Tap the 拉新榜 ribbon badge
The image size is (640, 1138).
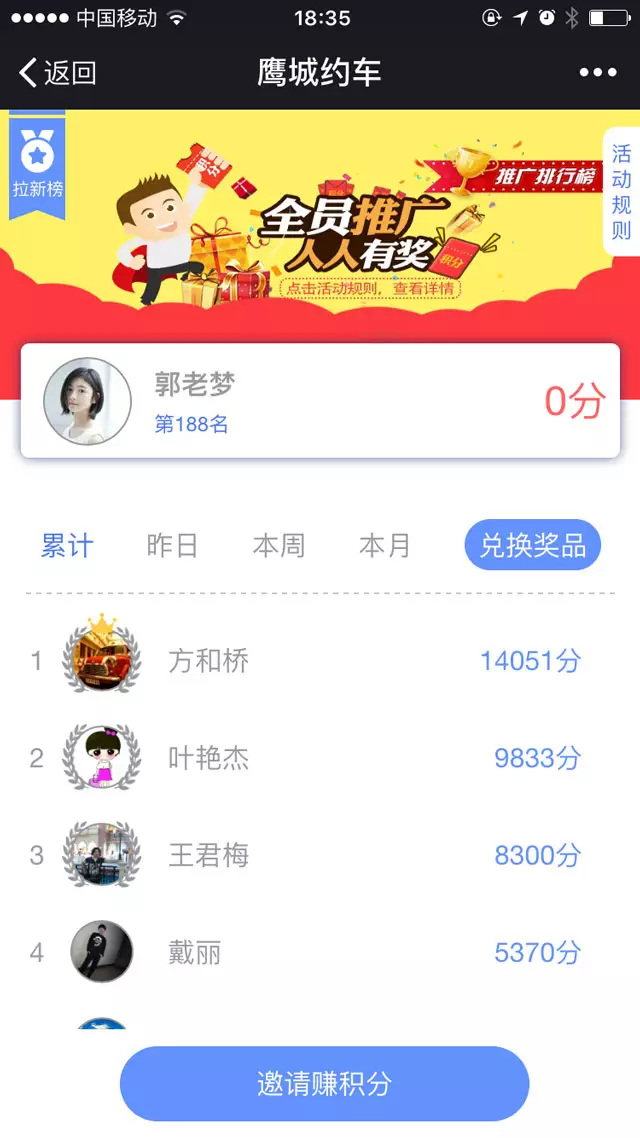37,165
